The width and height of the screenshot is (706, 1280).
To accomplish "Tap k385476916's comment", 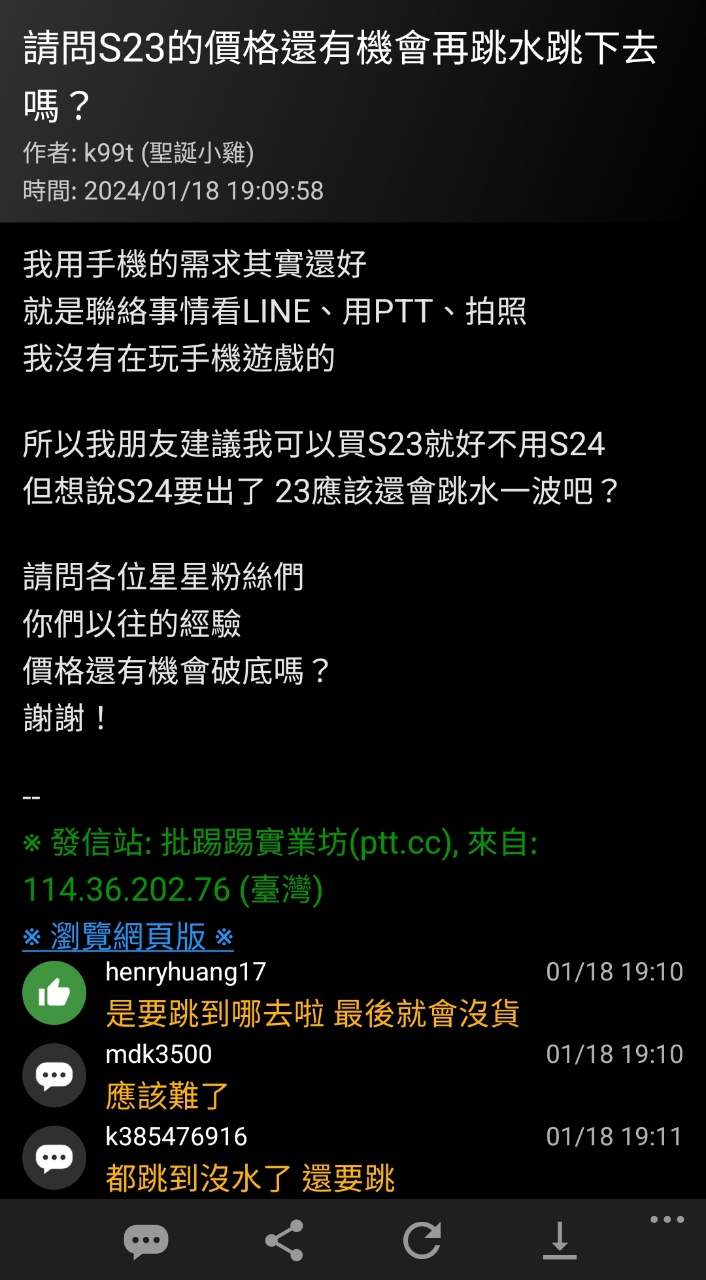I will click(x=353, y=1158).
